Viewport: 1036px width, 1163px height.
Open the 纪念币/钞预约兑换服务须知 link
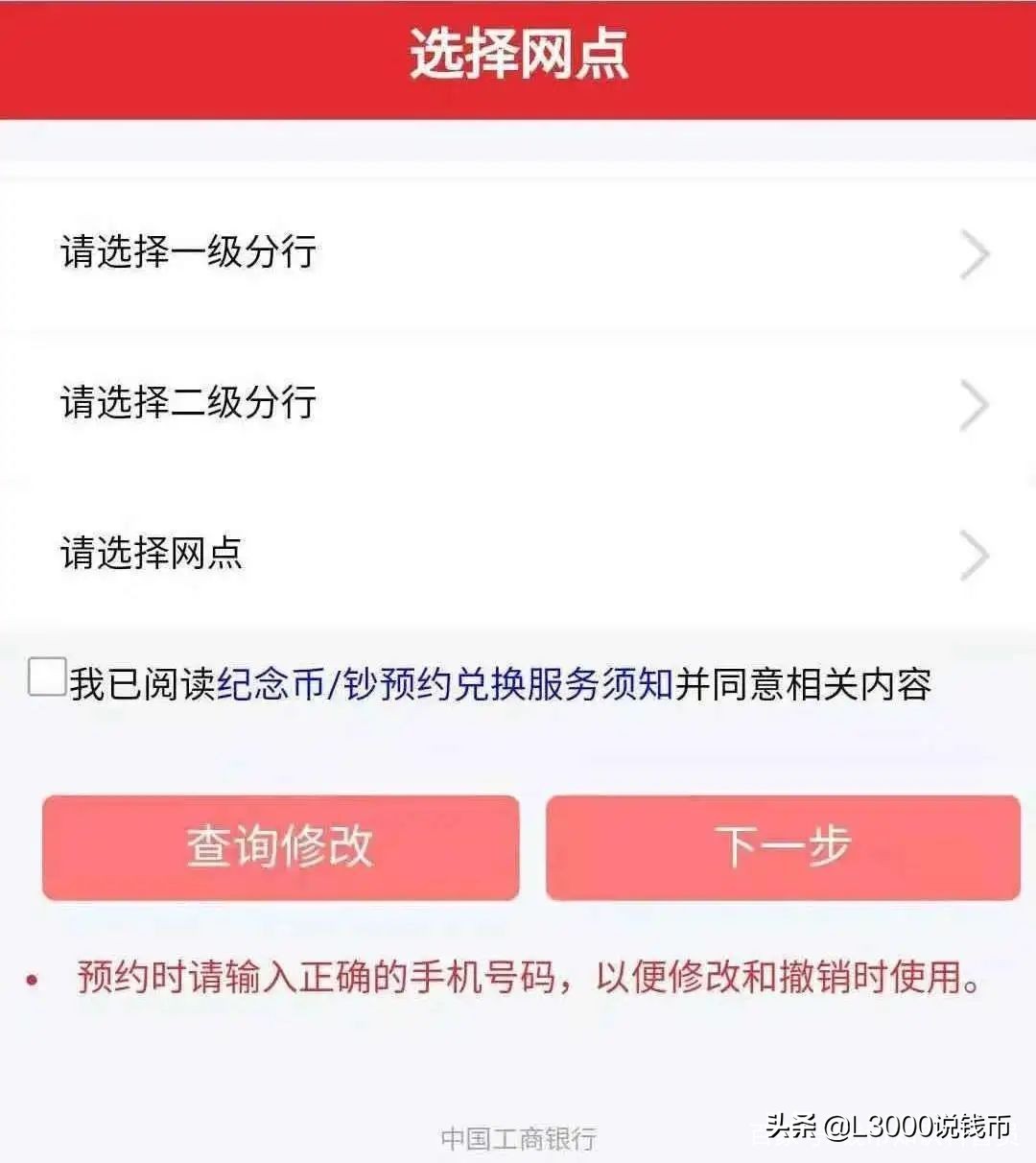point(446,685)
